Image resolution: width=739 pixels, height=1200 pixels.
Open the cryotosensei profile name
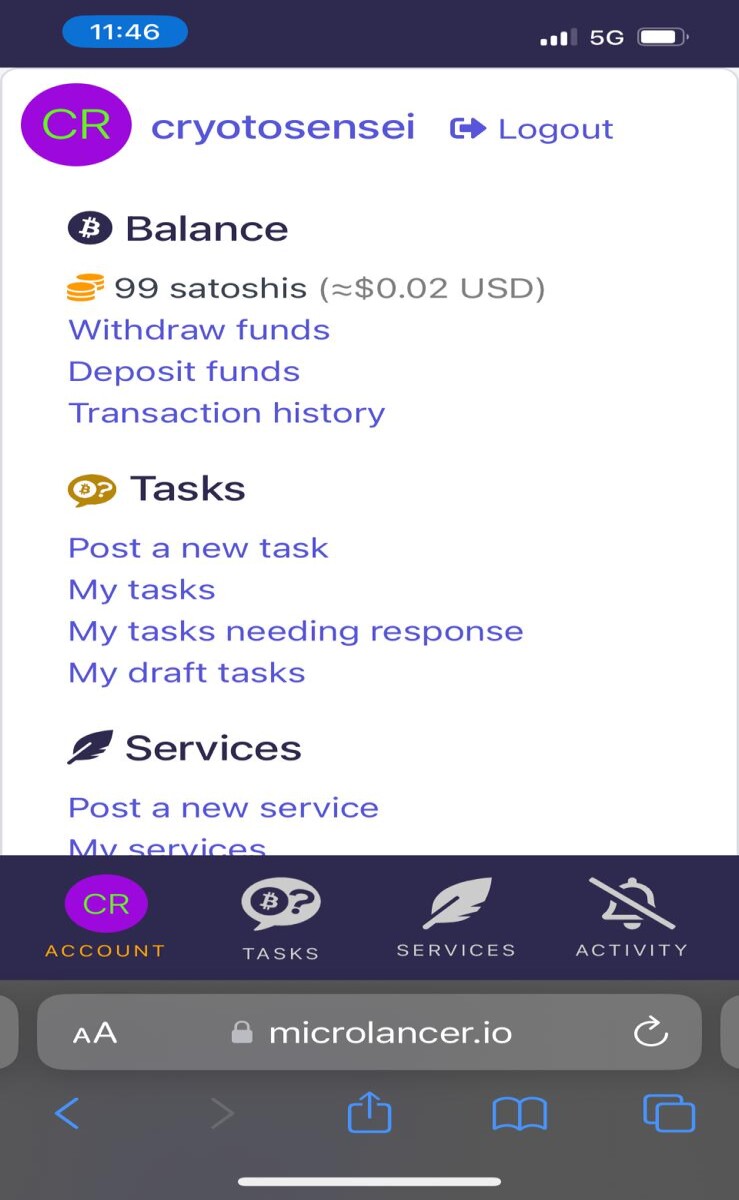pos(282,127)
